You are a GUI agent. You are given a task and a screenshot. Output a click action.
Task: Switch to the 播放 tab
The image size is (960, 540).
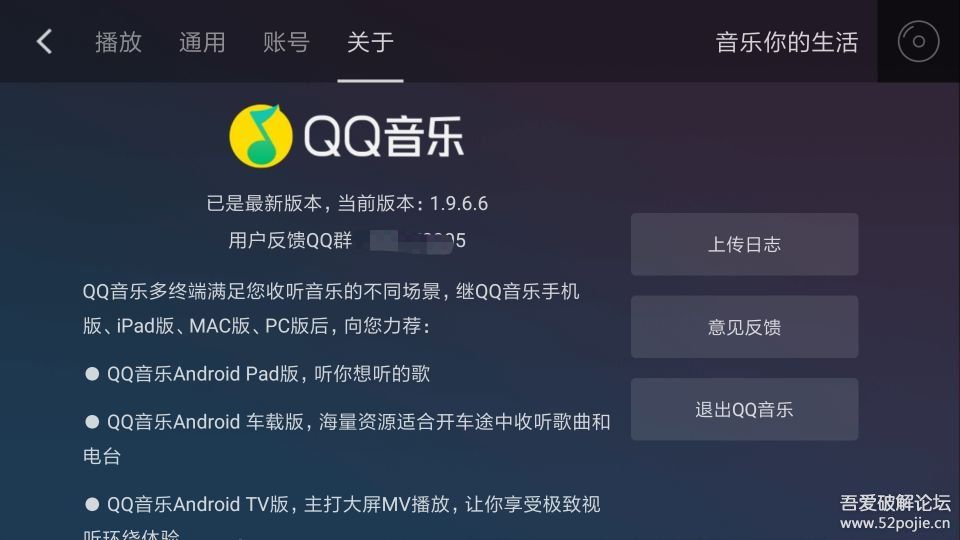coord(118,42)
